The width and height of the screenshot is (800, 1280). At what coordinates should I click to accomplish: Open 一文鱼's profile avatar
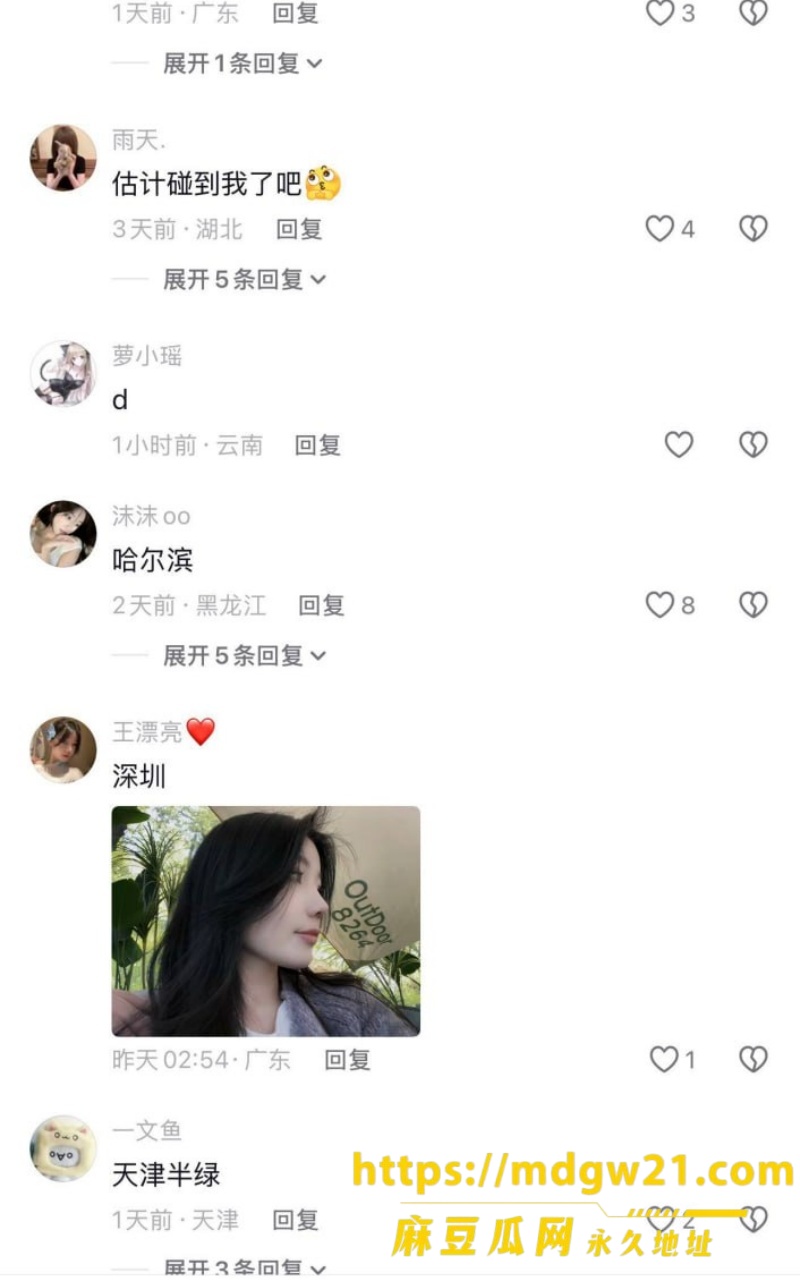(63, 1149)
